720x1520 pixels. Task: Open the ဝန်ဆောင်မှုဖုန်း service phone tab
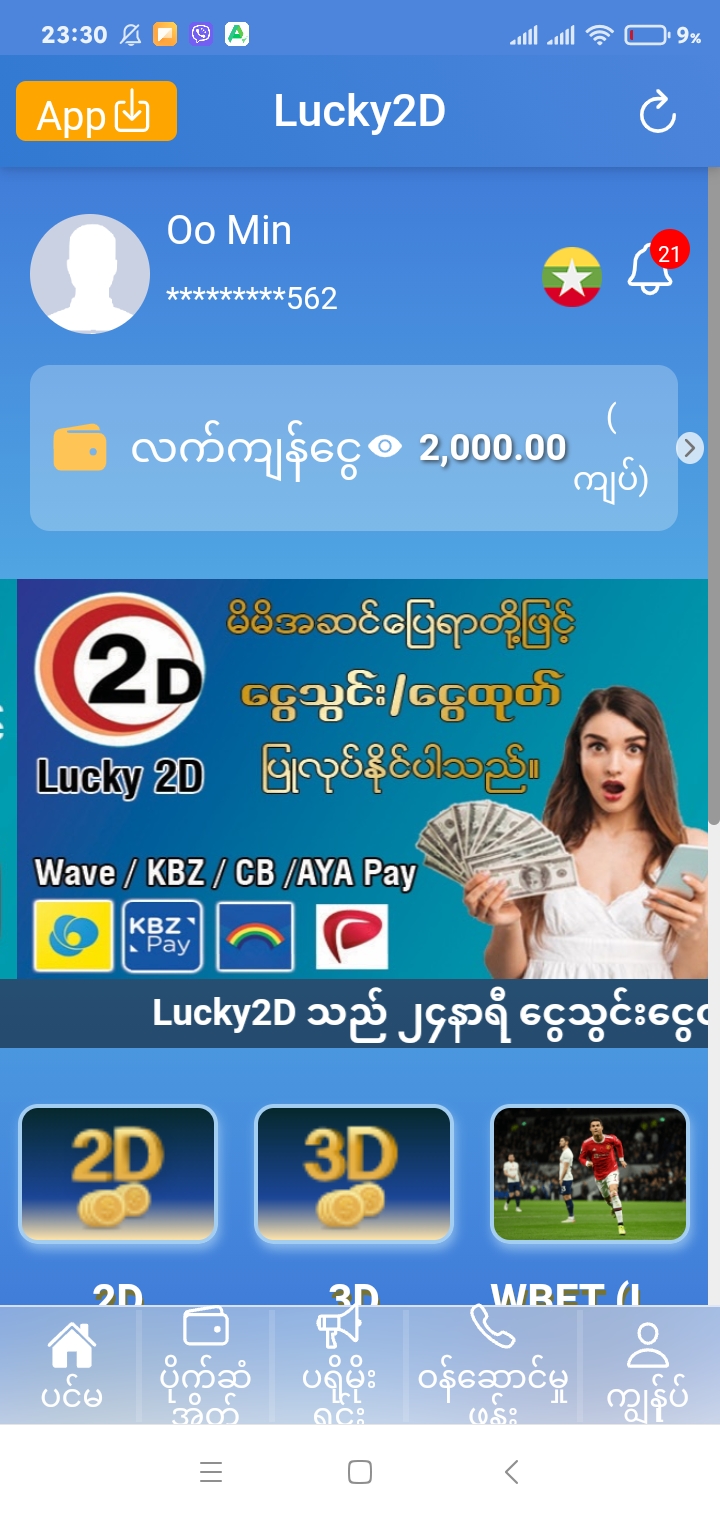pos(494,1365)
